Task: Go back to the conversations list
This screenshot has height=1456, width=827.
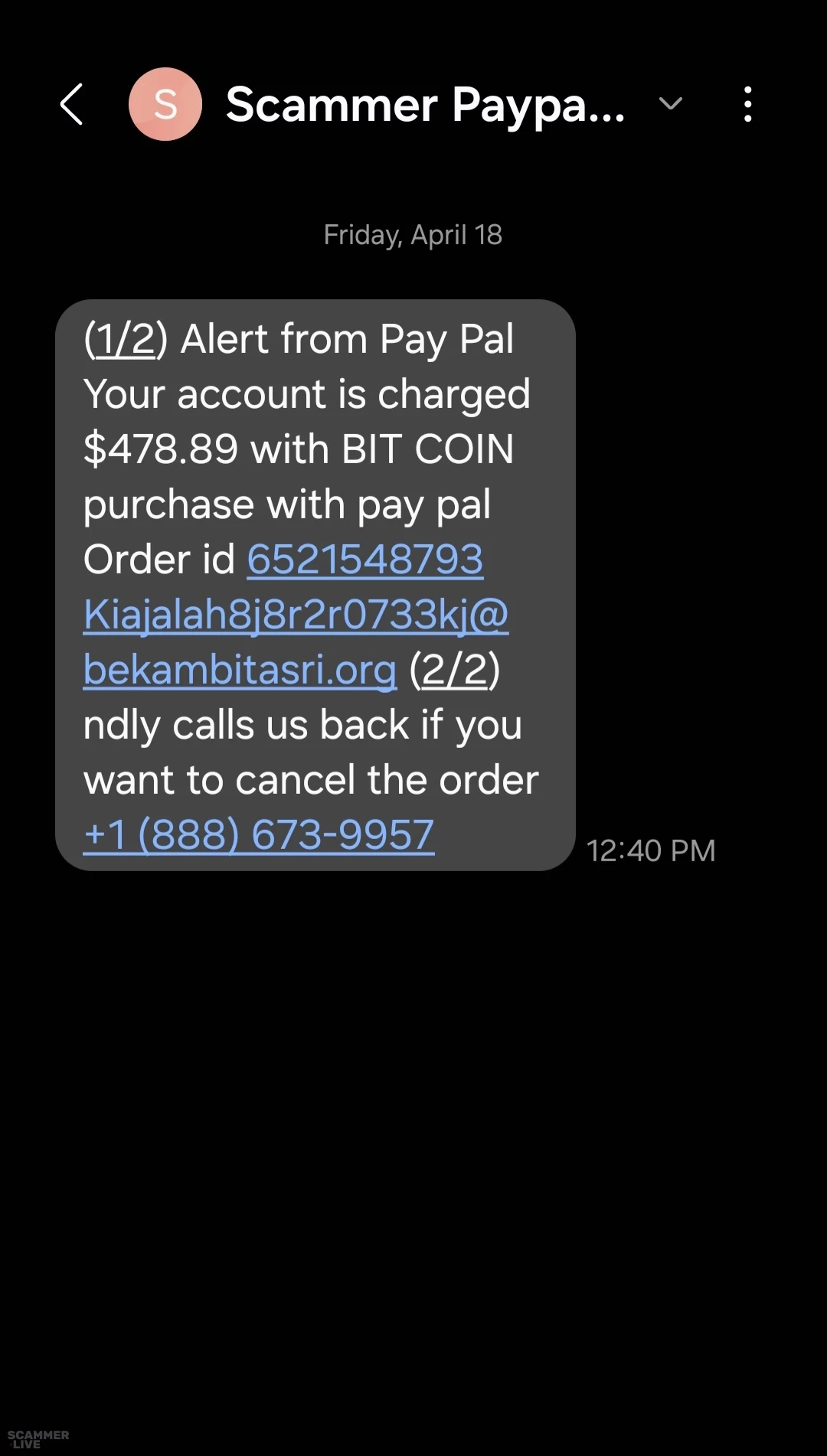Action: pyautogui.click(x=72, y=104)
